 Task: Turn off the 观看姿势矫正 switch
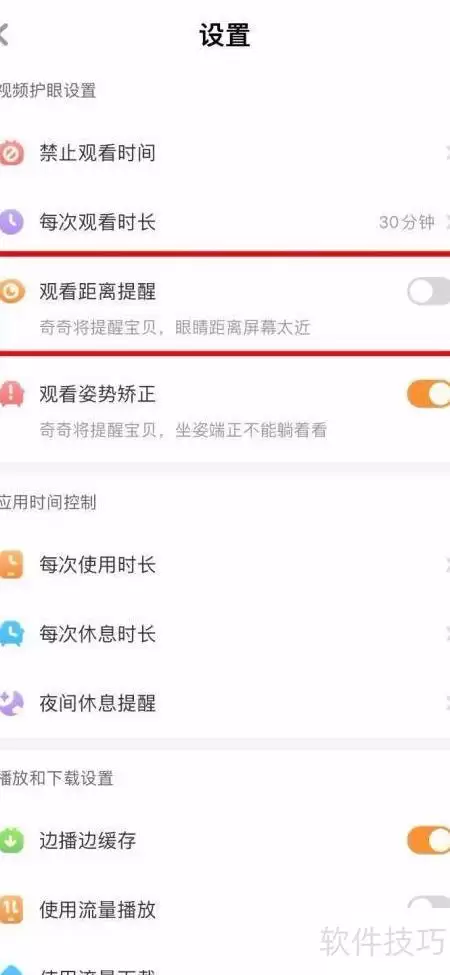(429, 394)
